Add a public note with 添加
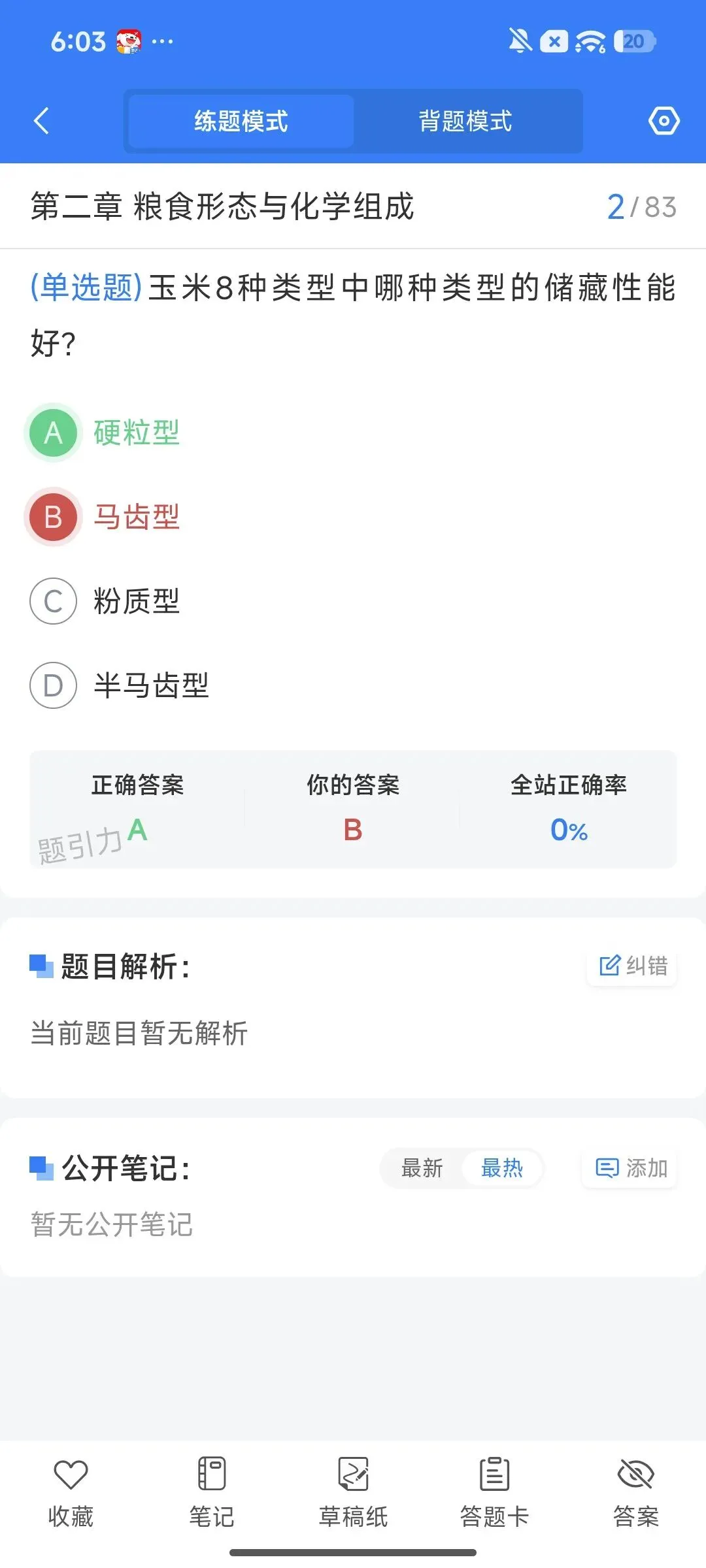The width and height of the screenshot is (706, 1568). 630,1168
